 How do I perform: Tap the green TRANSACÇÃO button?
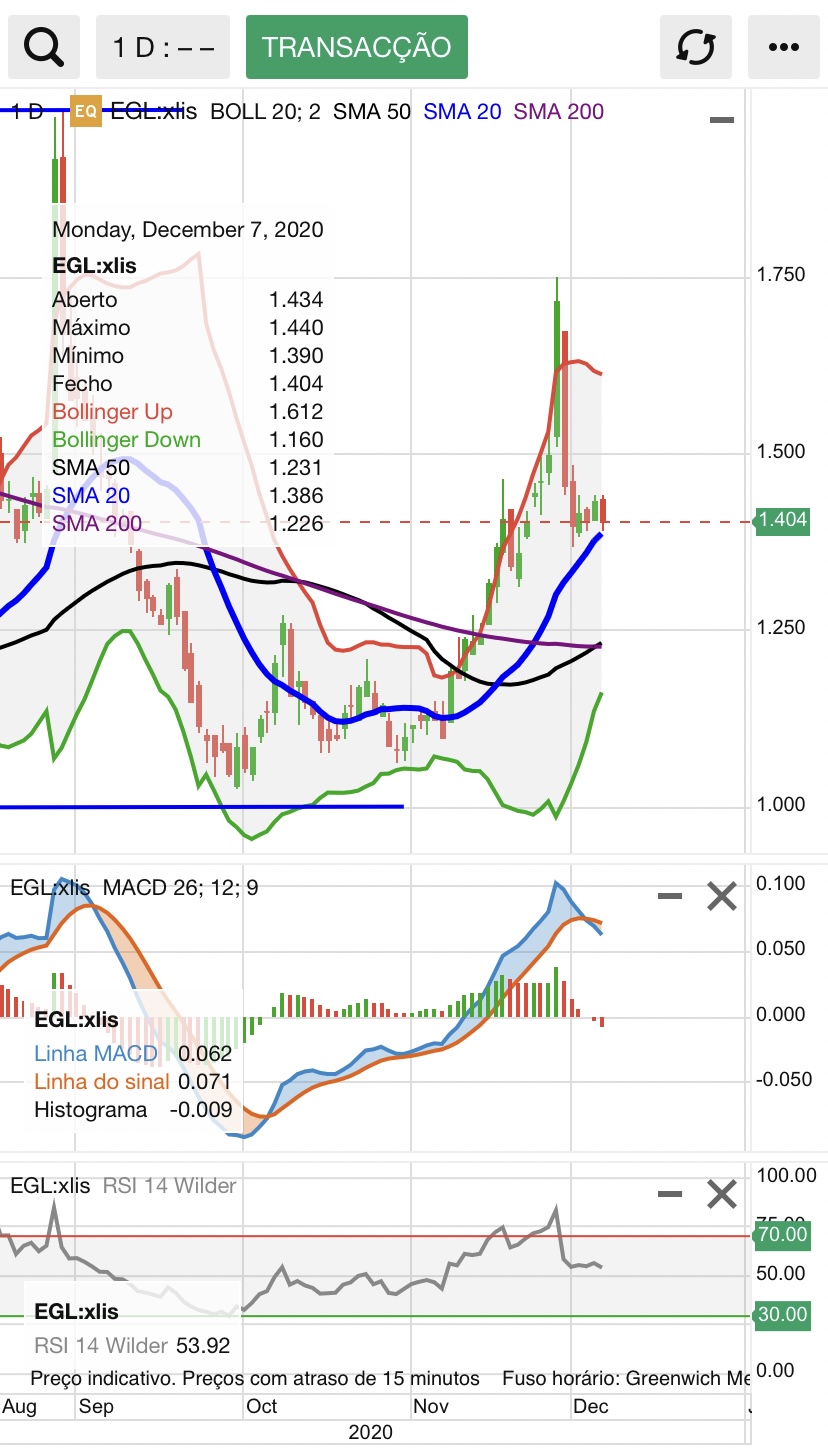tap(356, 46)
